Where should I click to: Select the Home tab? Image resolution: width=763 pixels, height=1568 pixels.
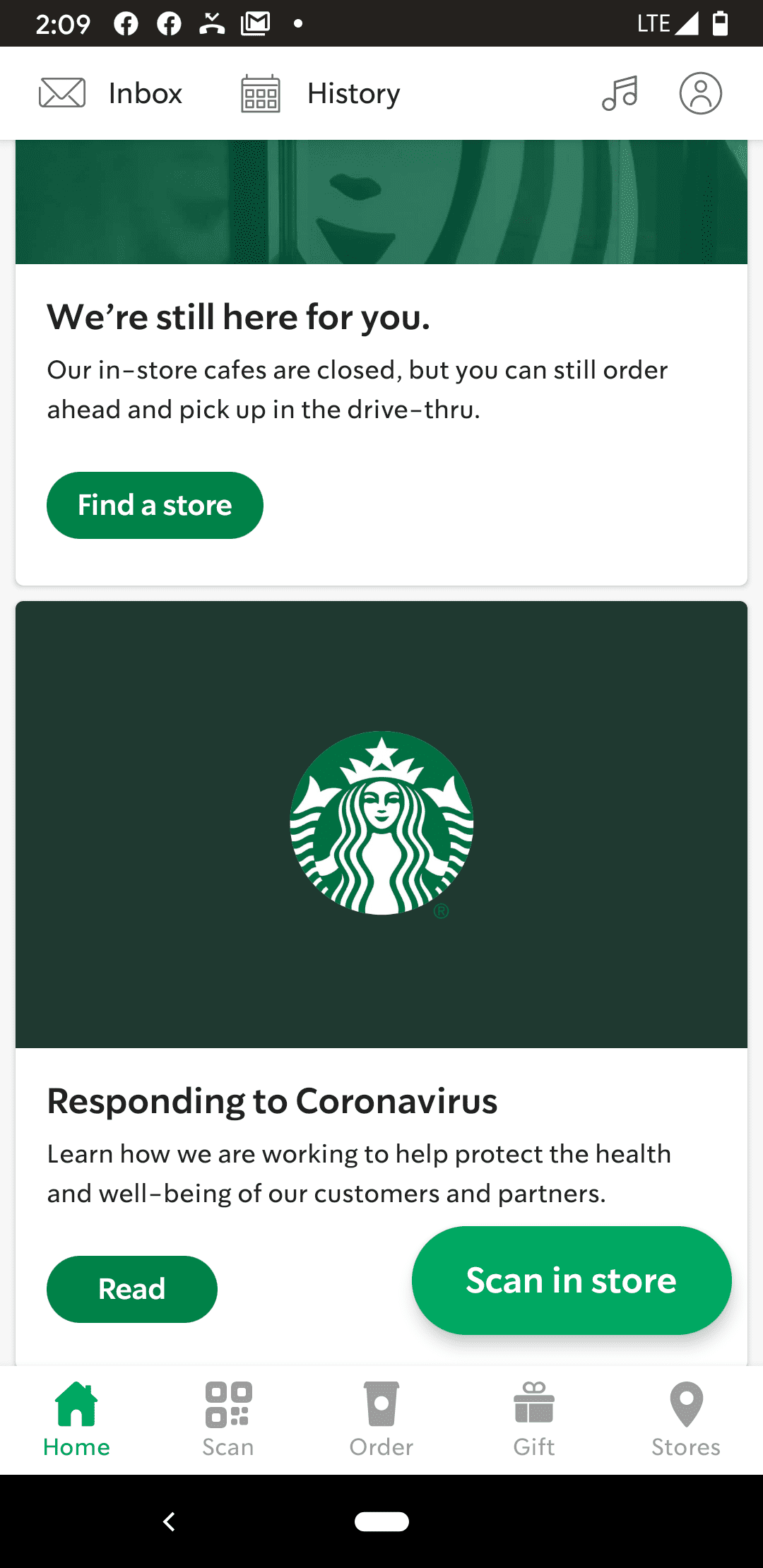coord(76,1420)
